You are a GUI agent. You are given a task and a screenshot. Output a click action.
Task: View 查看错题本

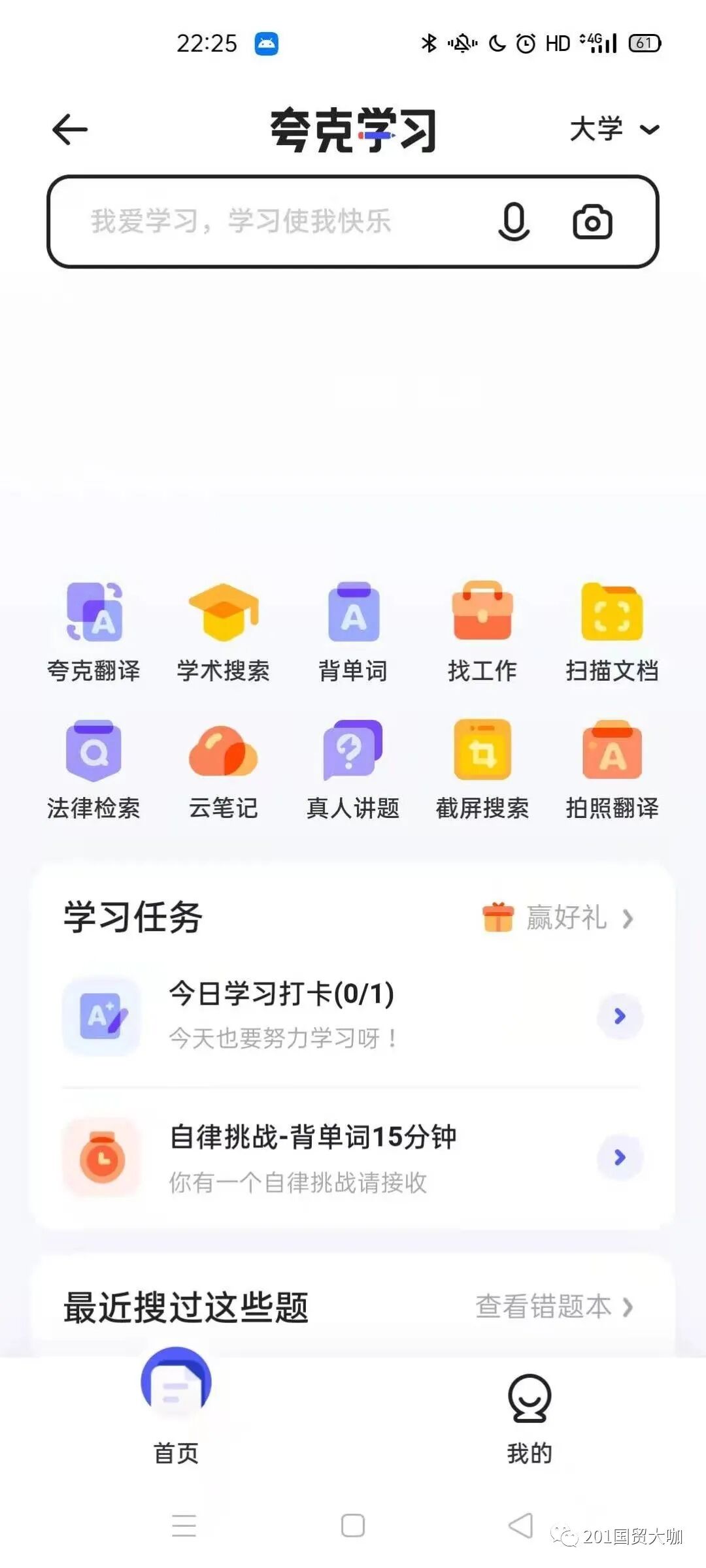(554, 1307)
